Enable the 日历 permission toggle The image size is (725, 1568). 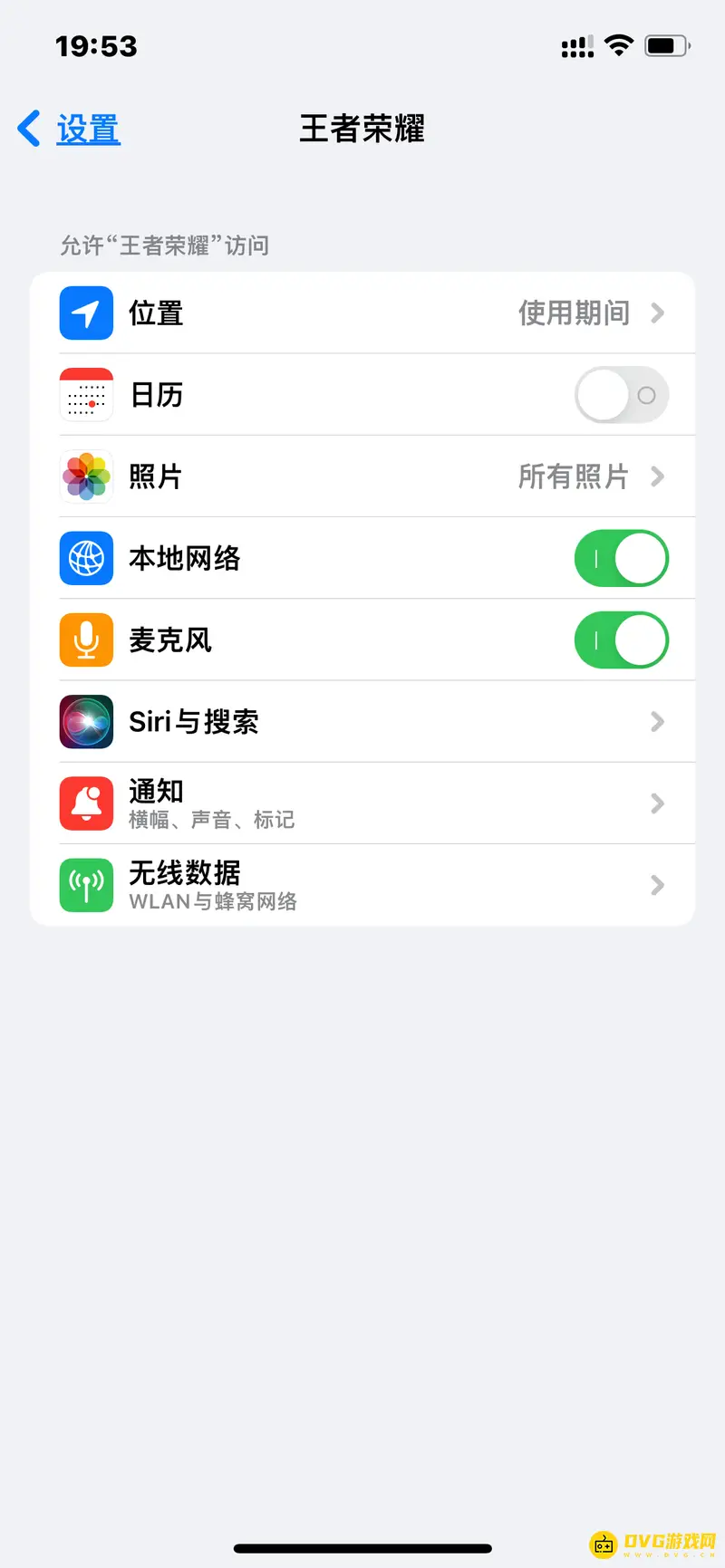[x=621, y=394]
